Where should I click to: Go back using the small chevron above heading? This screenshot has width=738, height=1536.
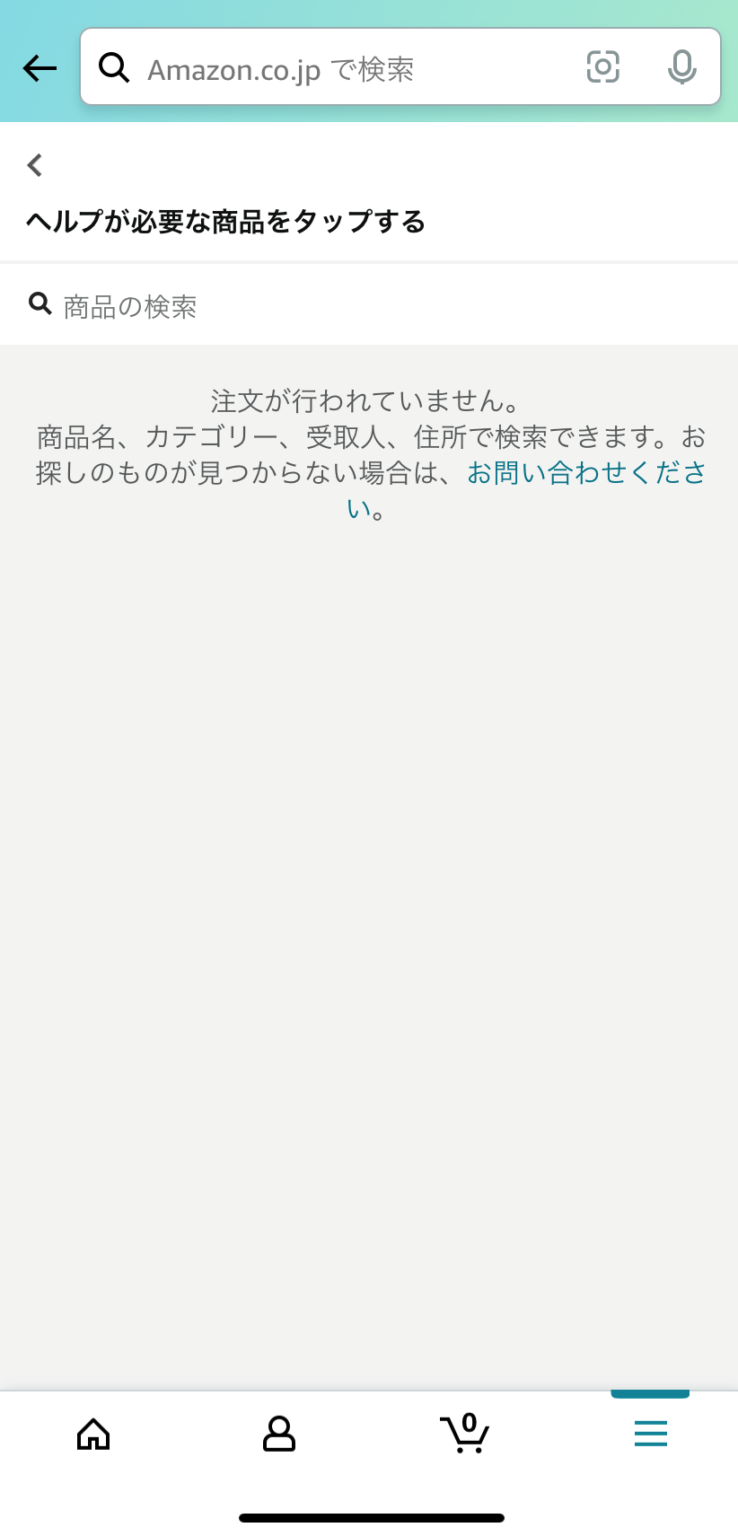coord(34,164)
